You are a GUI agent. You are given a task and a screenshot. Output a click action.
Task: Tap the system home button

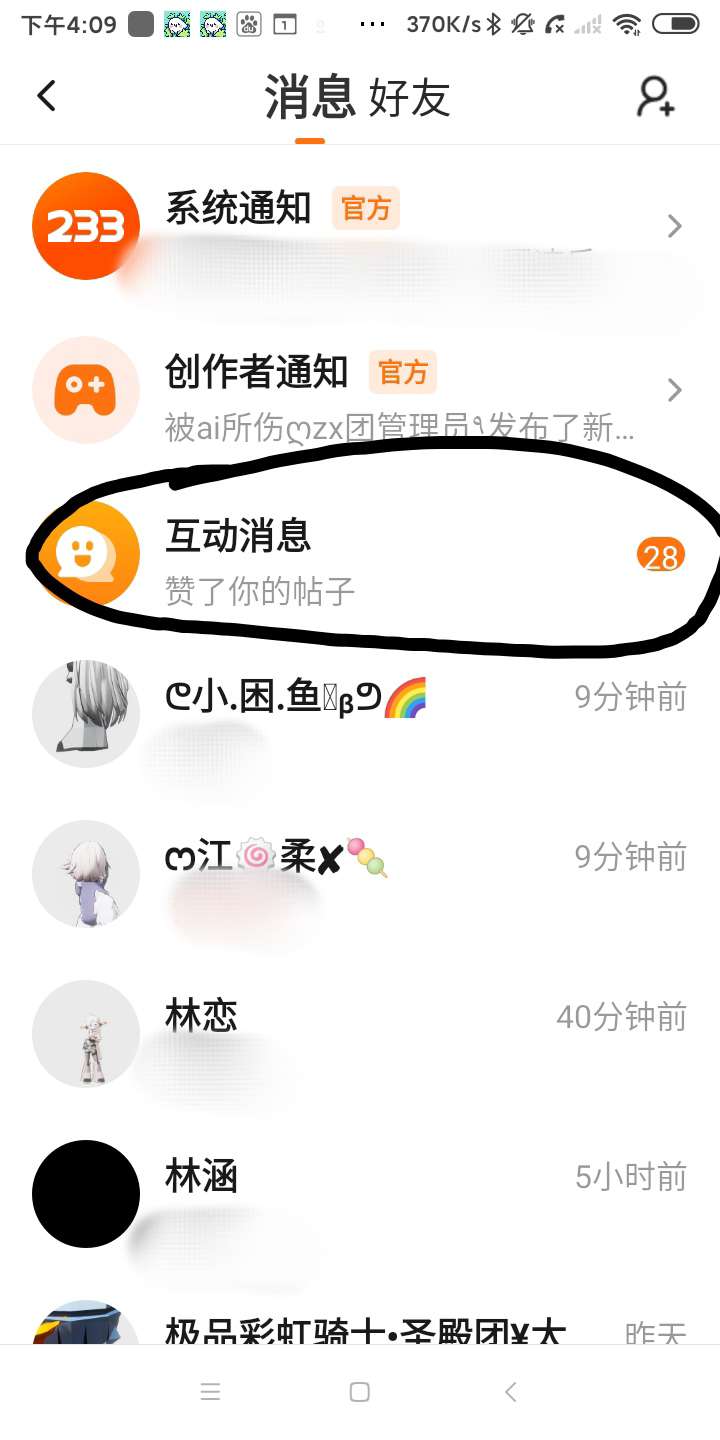(x=360, y=1392)
